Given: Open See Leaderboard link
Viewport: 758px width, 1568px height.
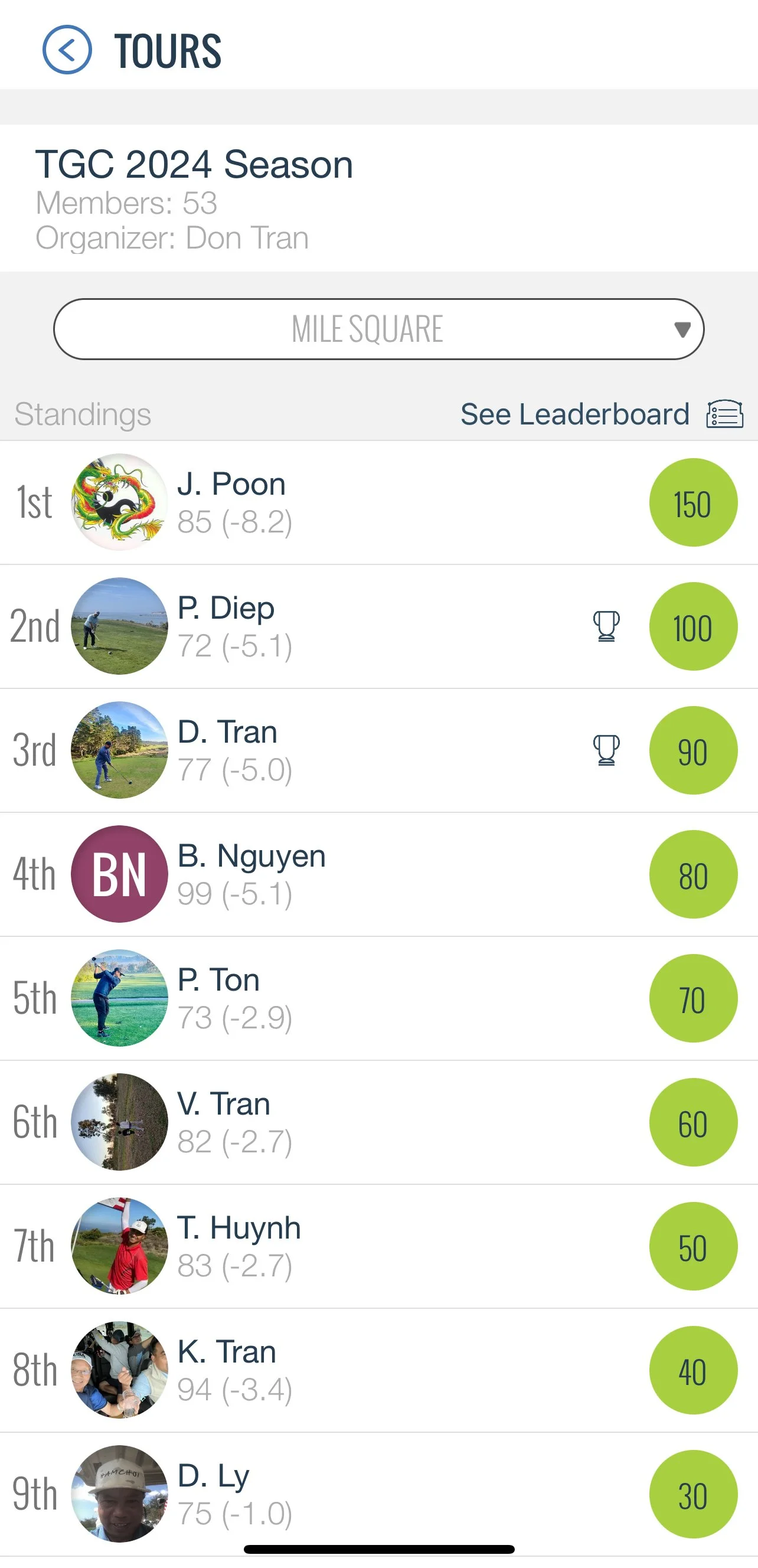Looking at the screenshot, I should (x=602, y=414).
